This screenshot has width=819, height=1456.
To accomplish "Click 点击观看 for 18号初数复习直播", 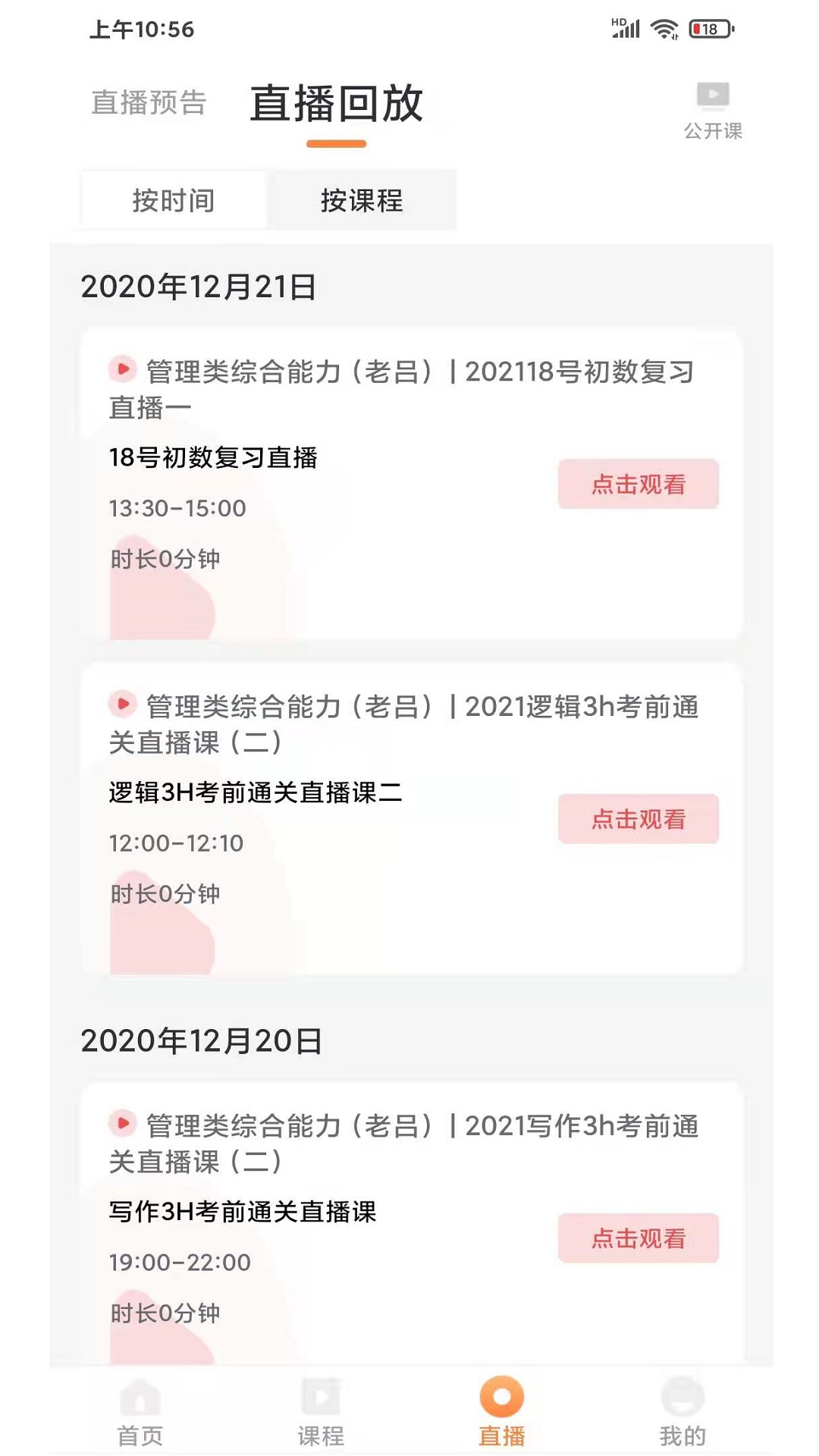I will click(x=639, y=484).
